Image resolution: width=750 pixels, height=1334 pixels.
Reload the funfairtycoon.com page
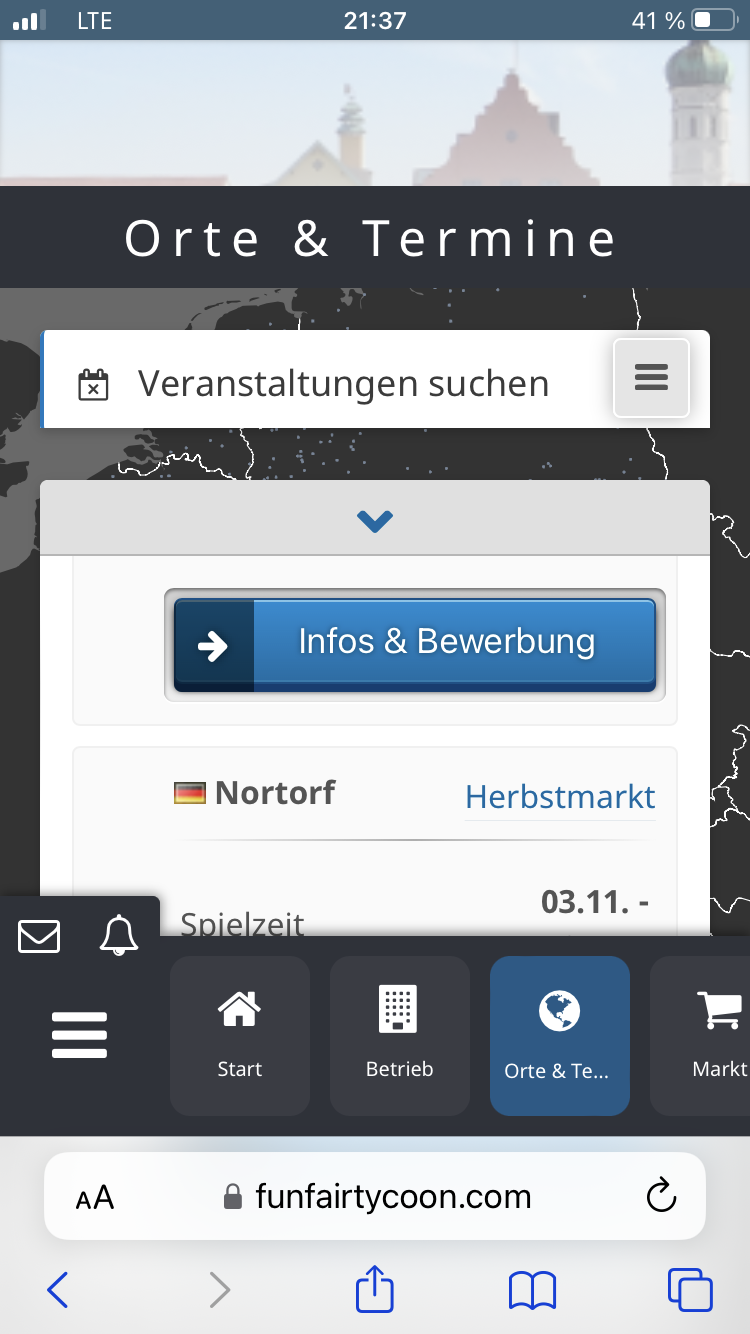(x=661, y=1196)
